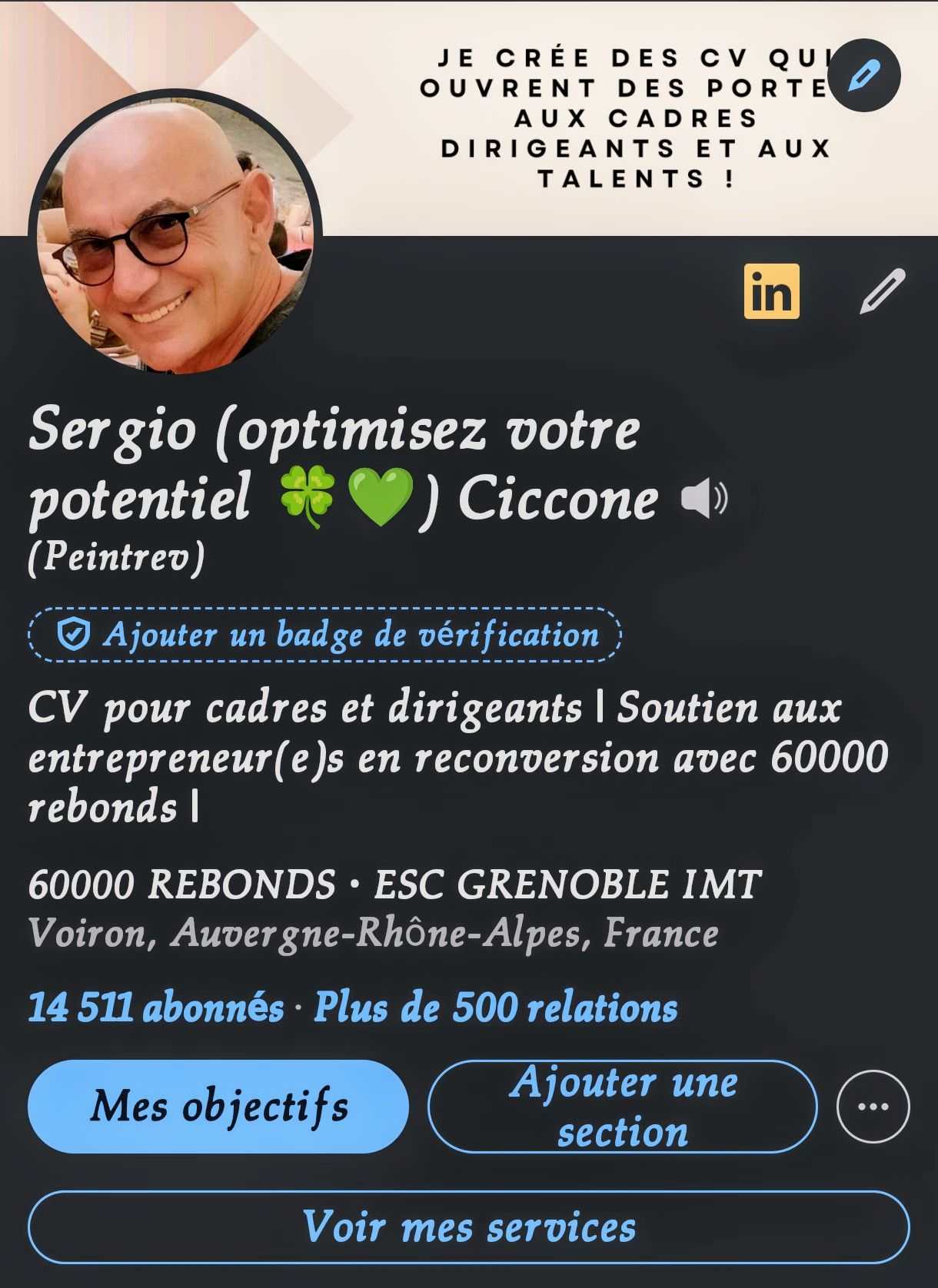This screenshot has height=1288, width=938.
Task: Tap Voir mes services
Action: (469, 1227)
